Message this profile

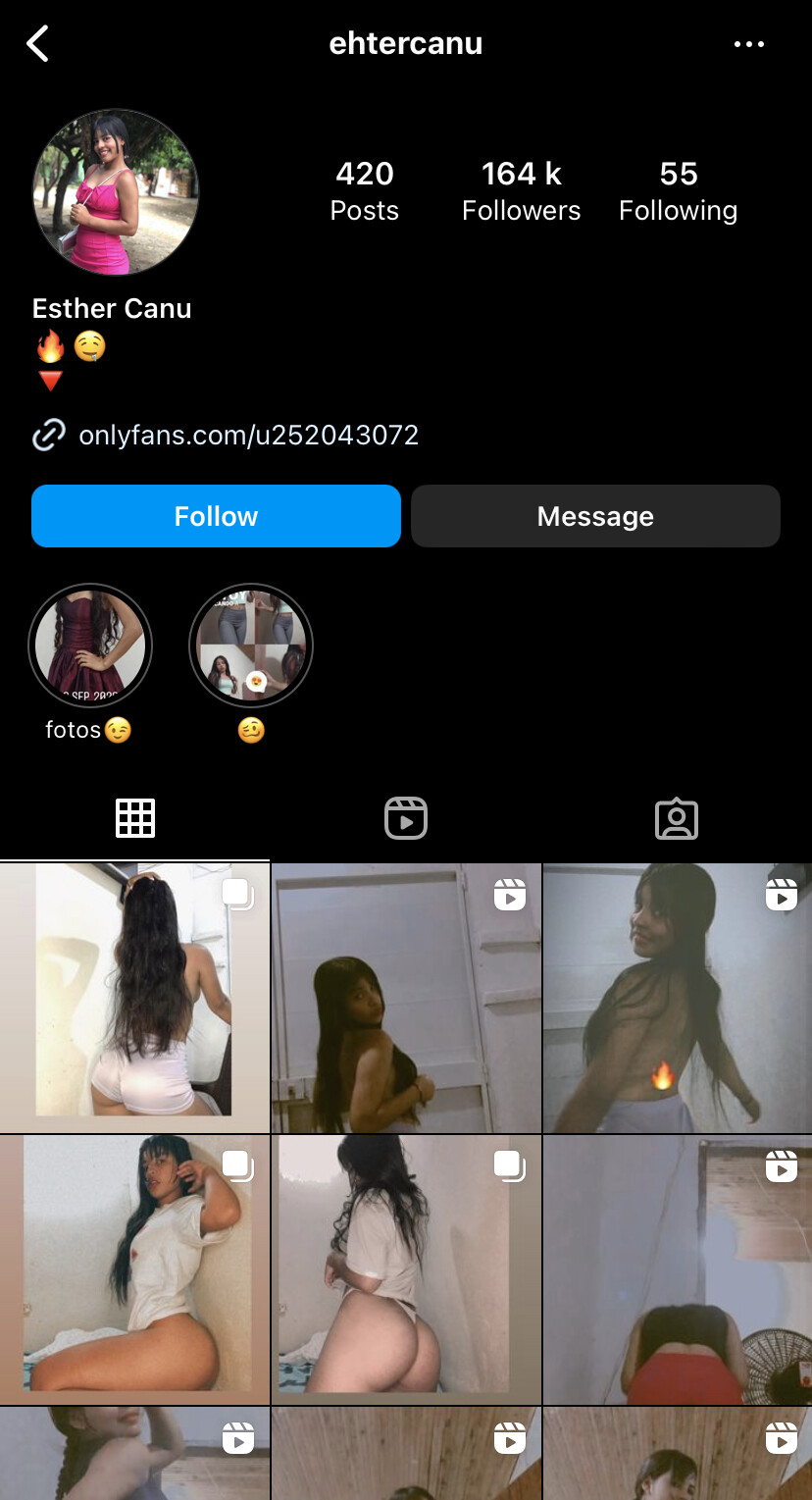tap(595, 516)
